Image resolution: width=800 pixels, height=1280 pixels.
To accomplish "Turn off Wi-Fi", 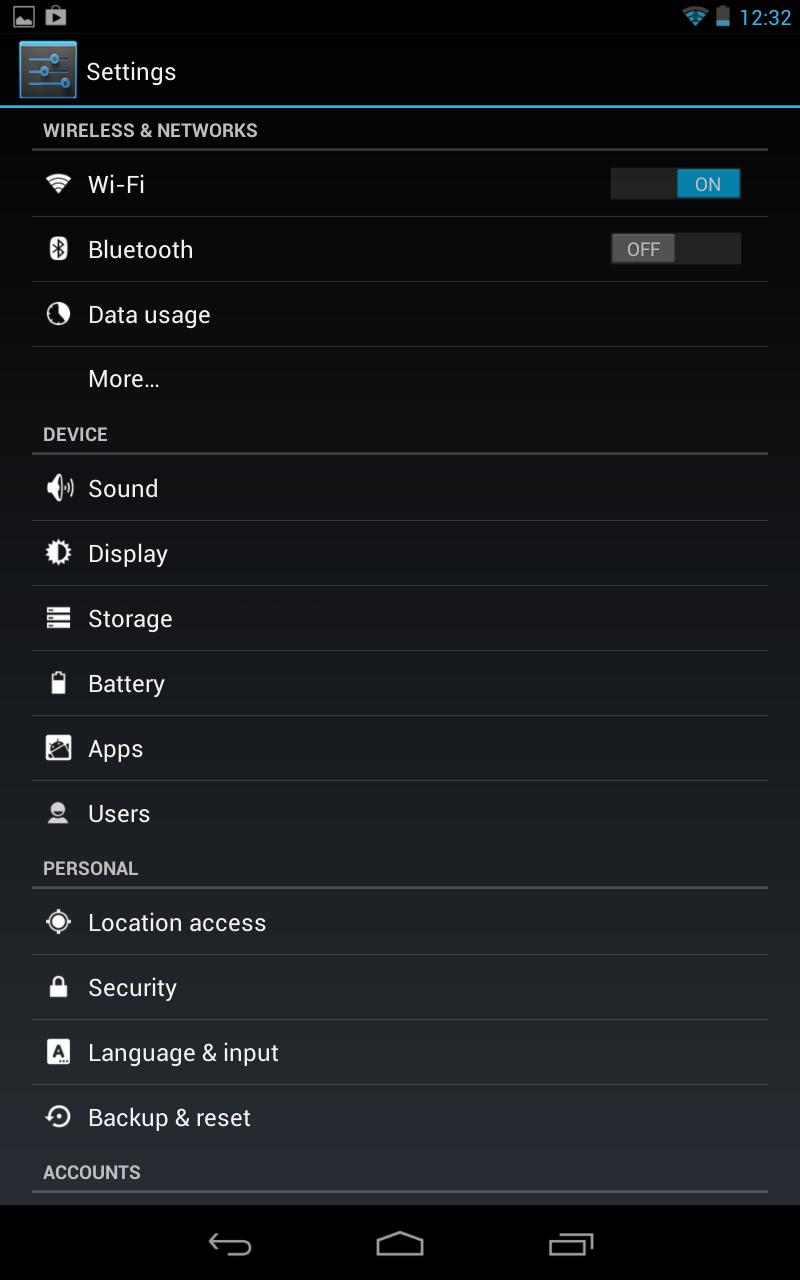I will coord(676,184).
